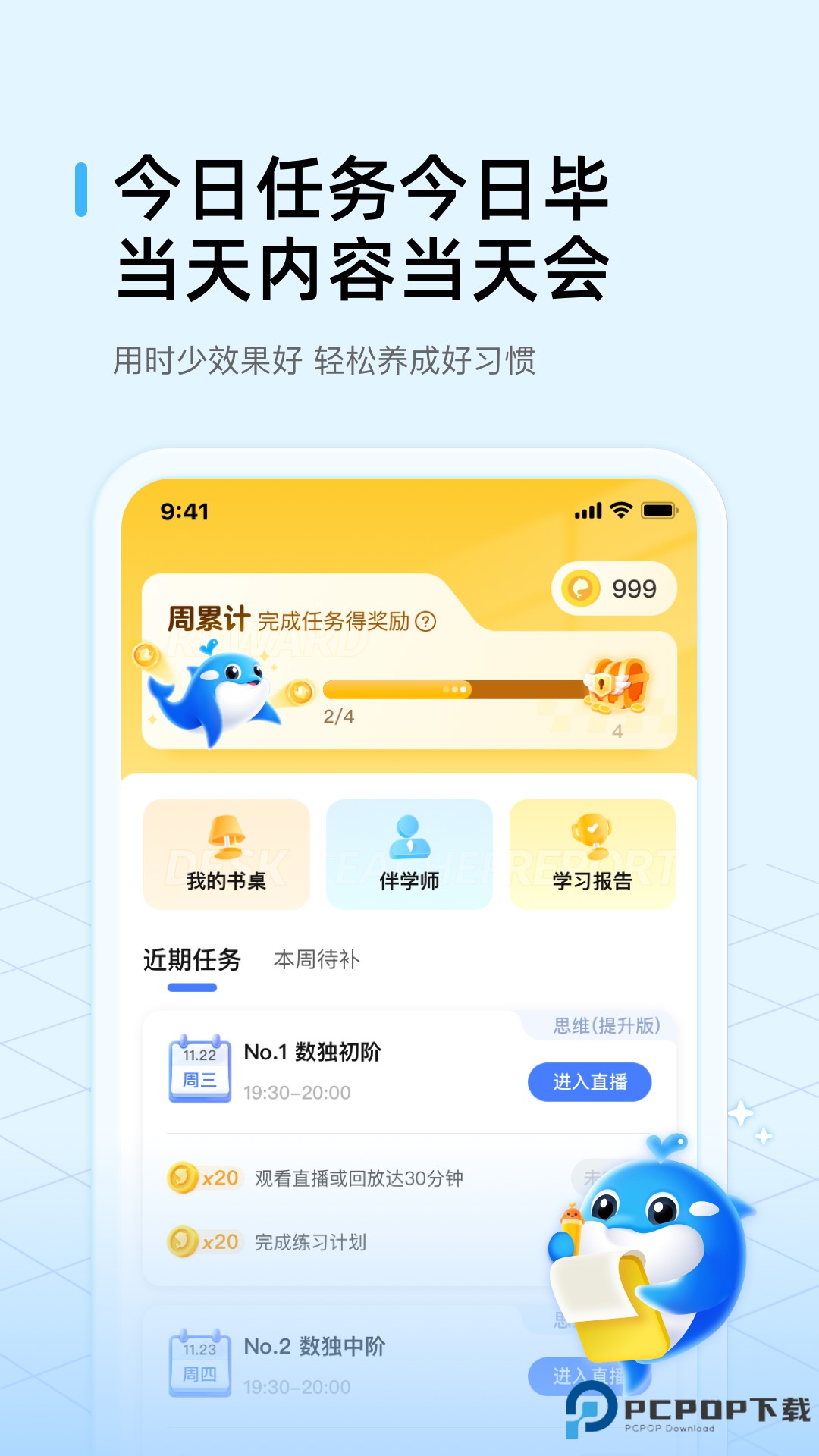Tap the 999 coin balance display
Screen dimensions: 819x1456
click(x=637, y=588)
